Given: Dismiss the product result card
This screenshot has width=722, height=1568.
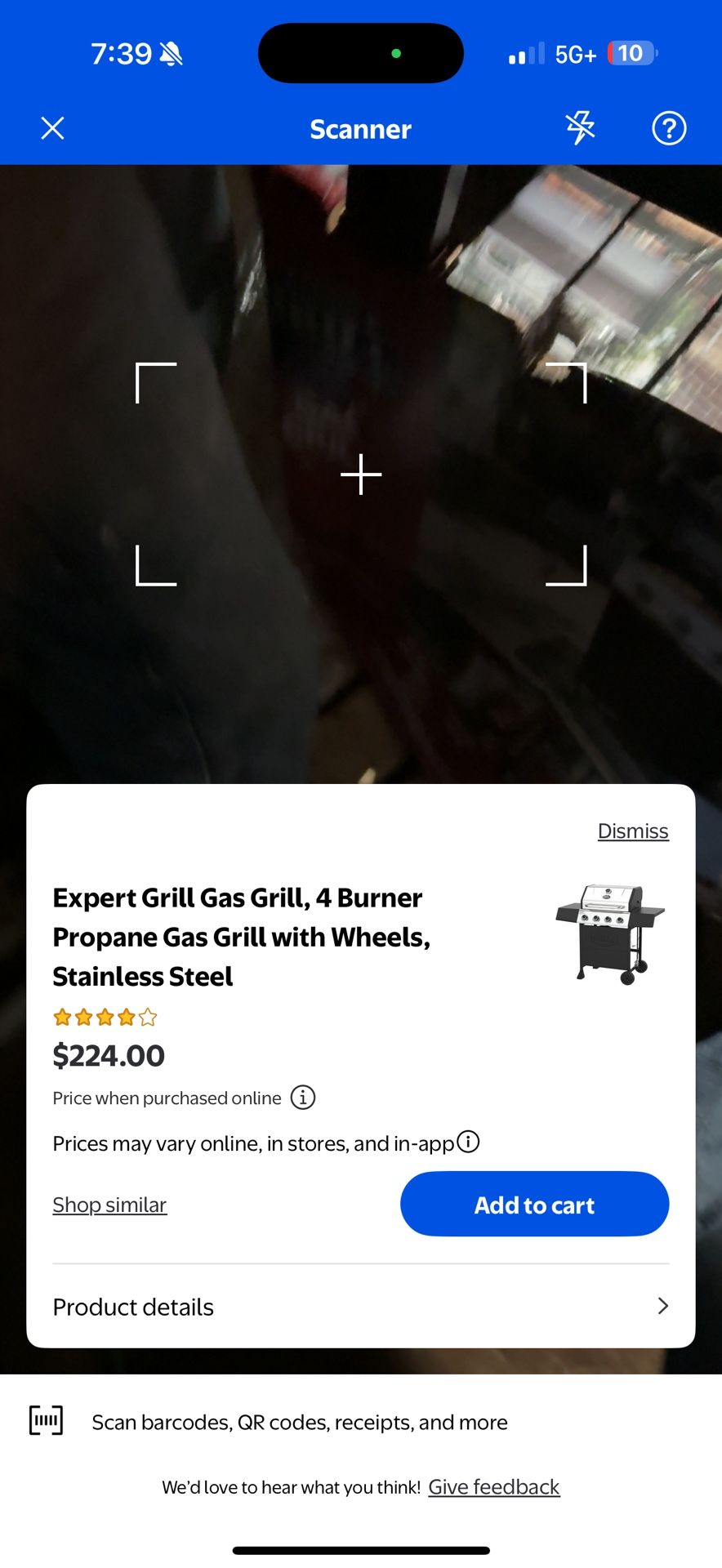Looking at the screenshot, I should point(633,831).
